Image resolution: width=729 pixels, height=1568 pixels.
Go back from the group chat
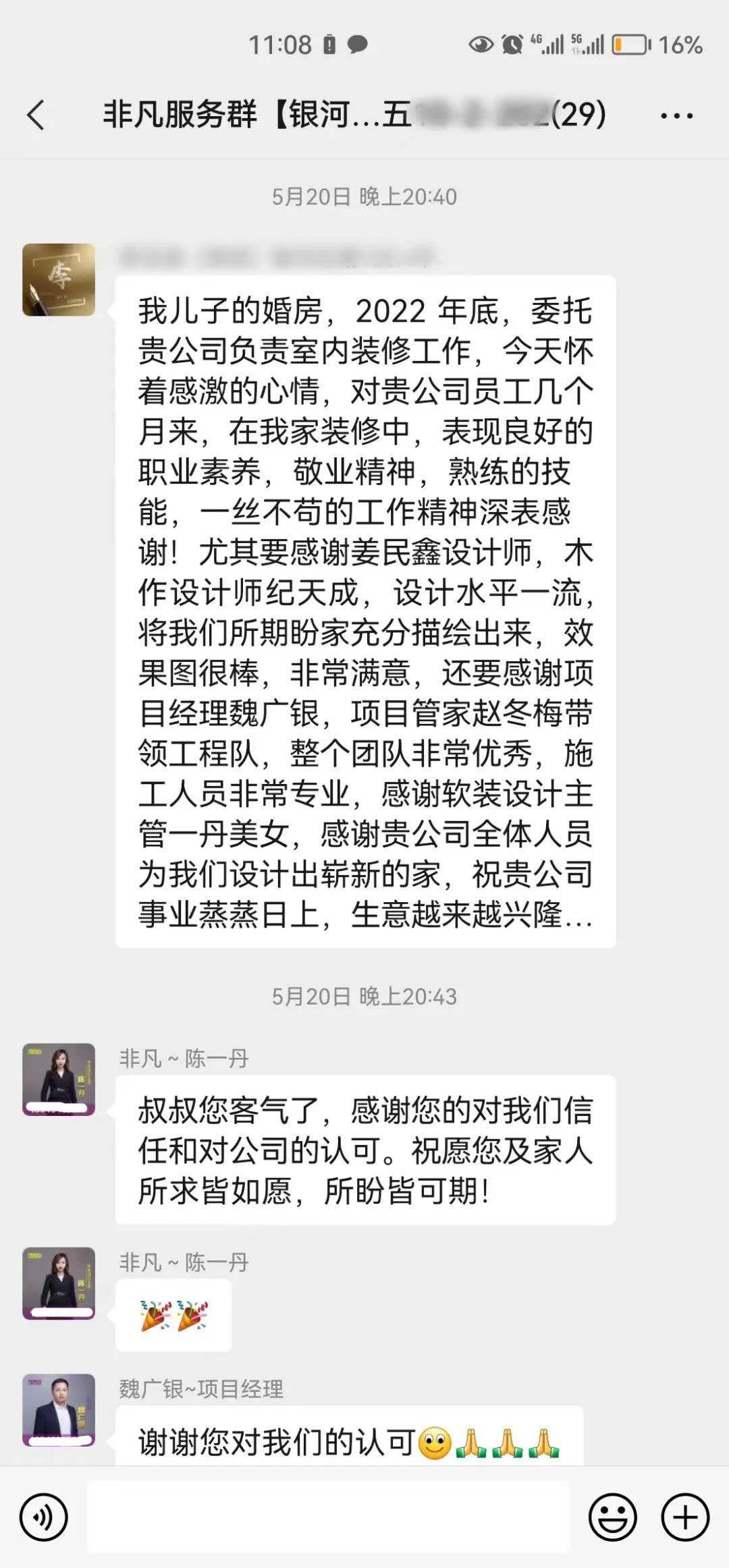click(36, 115)
